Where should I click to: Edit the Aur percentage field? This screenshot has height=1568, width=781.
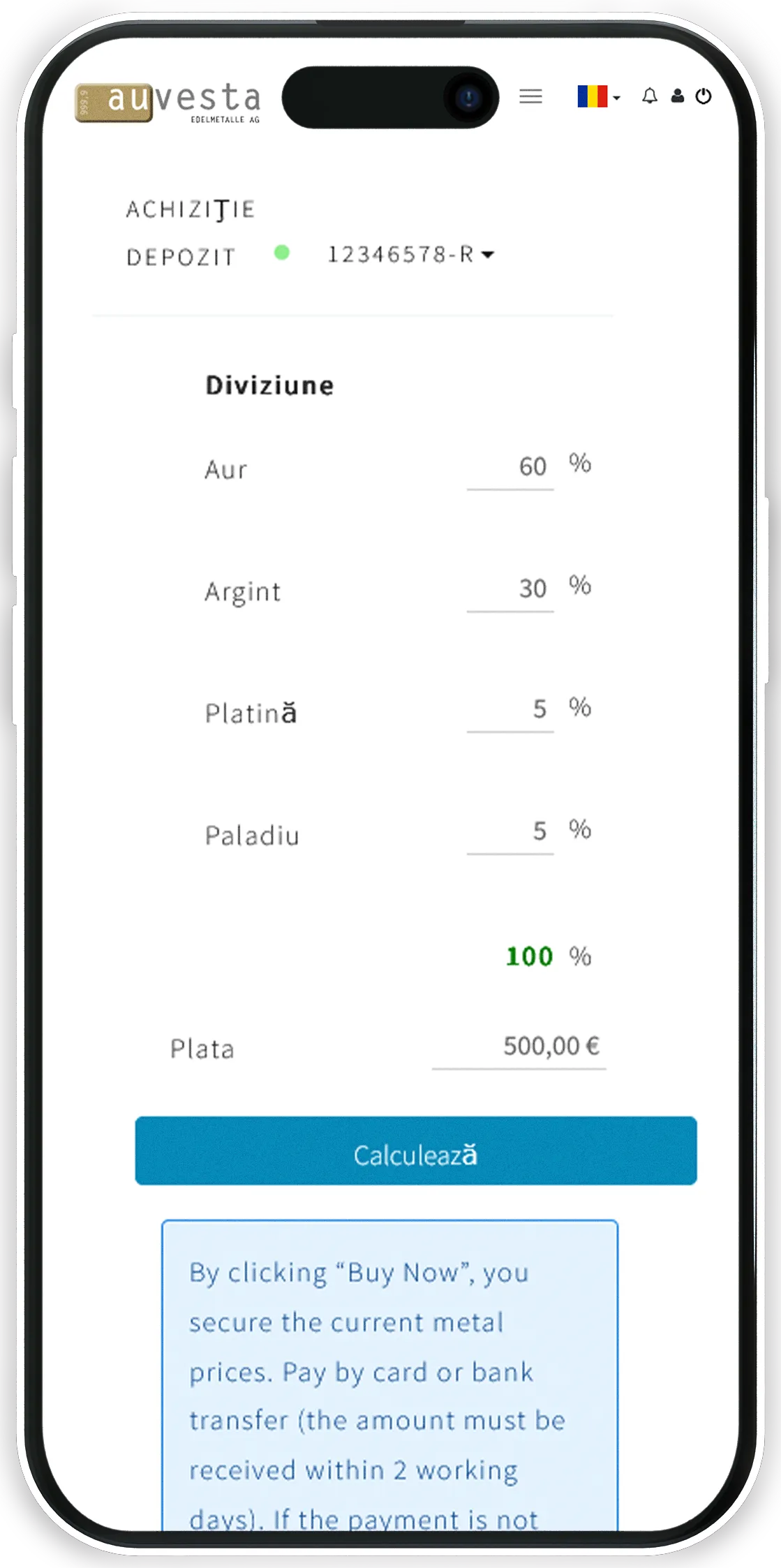point(511,467)
